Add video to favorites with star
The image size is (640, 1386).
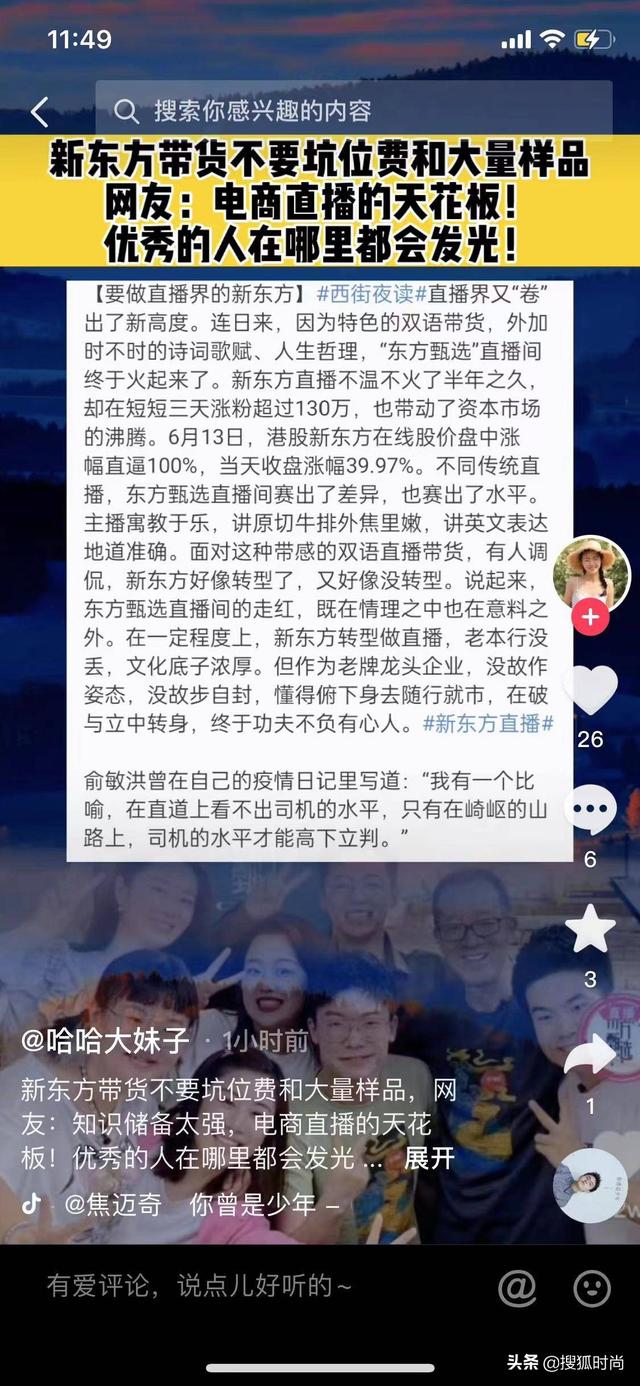(590, 929)
